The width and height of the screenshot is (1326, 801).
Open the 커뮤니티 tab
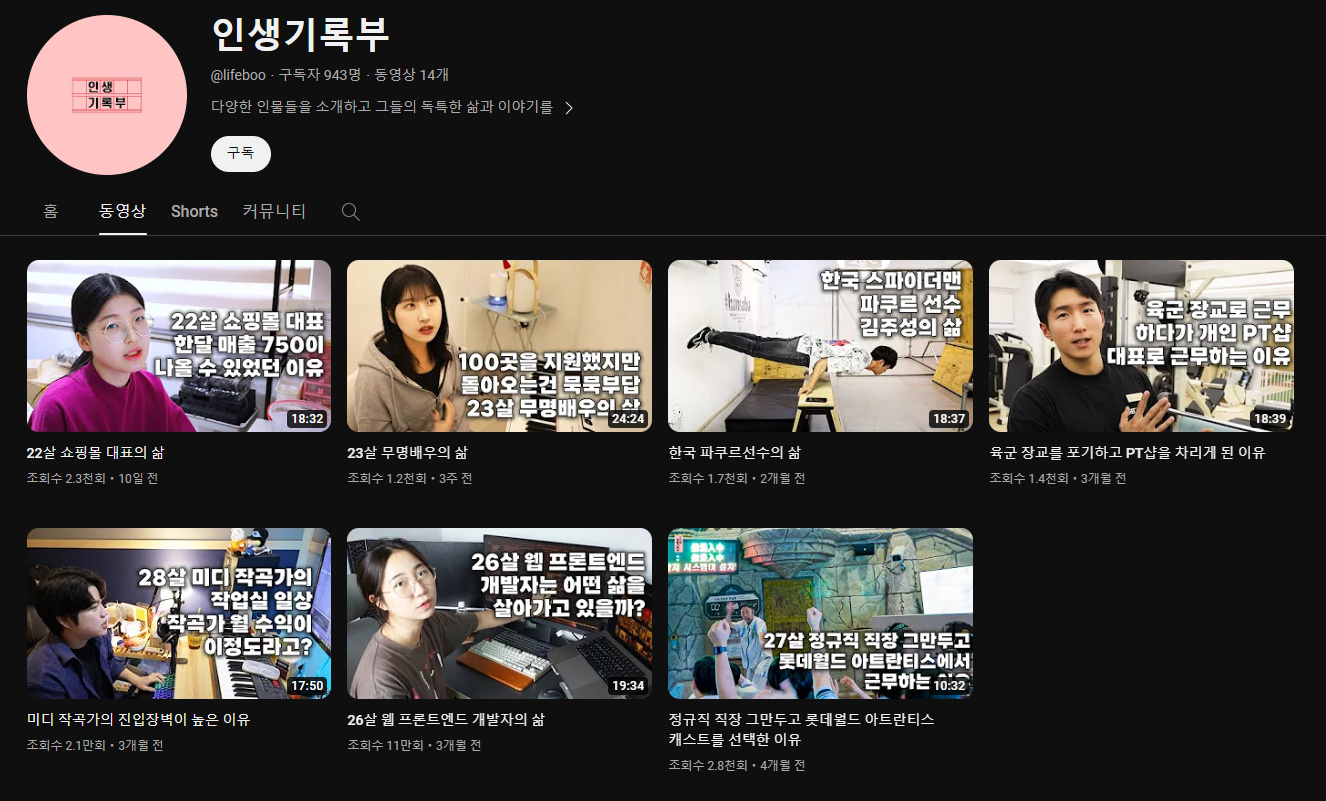coord(274,212)
